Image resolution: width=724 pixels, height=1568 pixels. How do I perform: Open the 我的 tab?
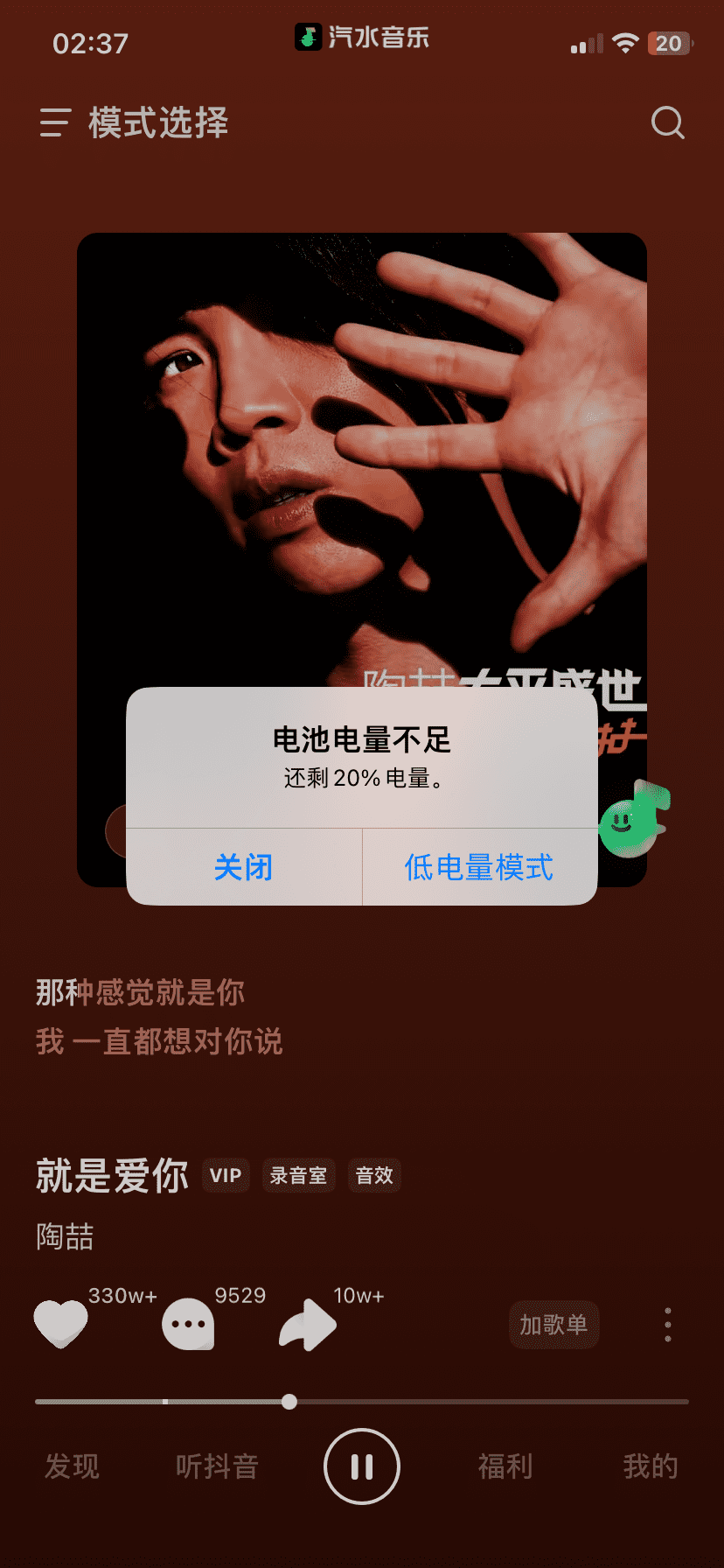click(x=651, y=1466)
